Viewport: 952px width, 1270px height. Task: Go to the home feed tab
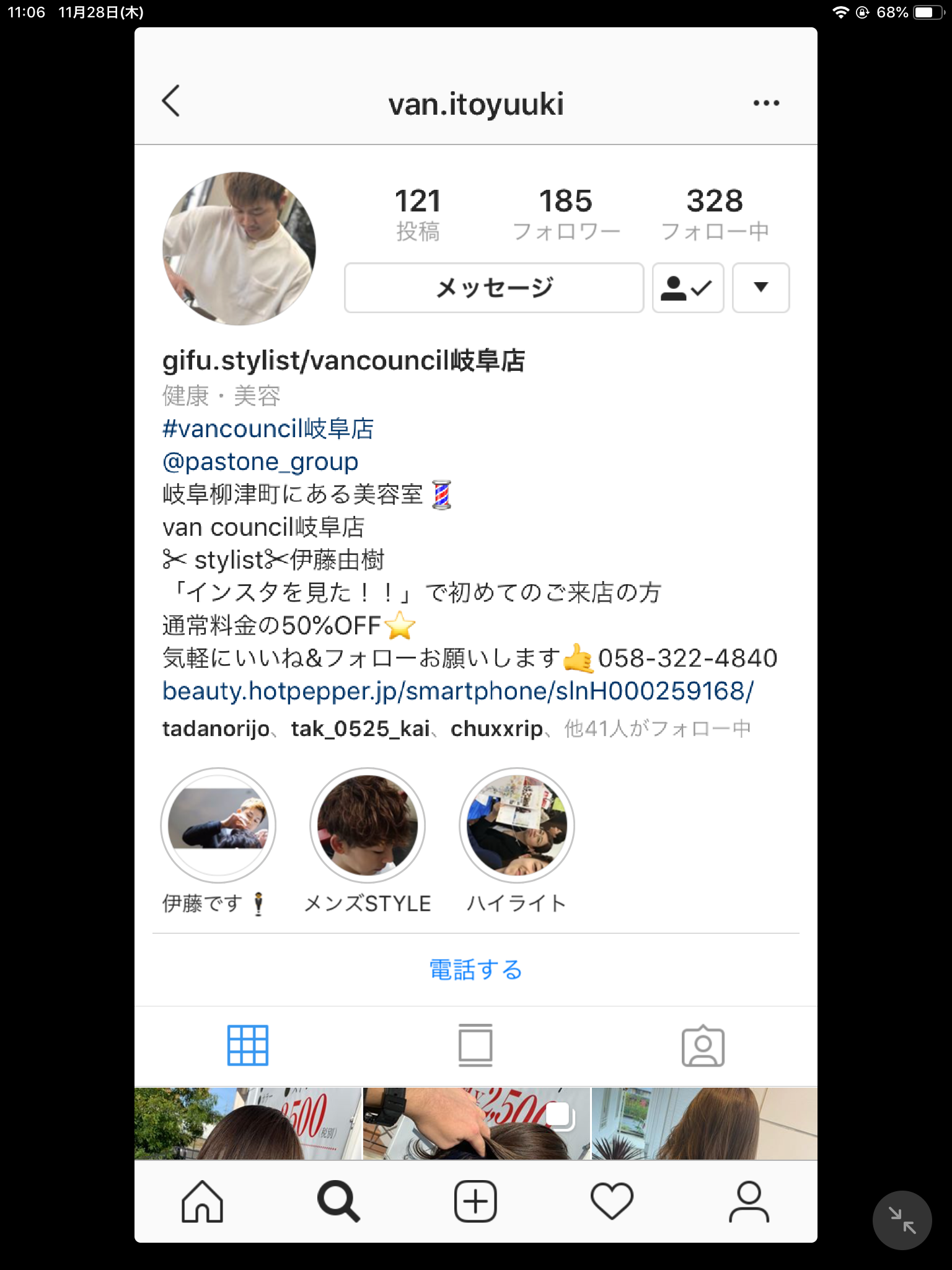tap(202, 1201)
